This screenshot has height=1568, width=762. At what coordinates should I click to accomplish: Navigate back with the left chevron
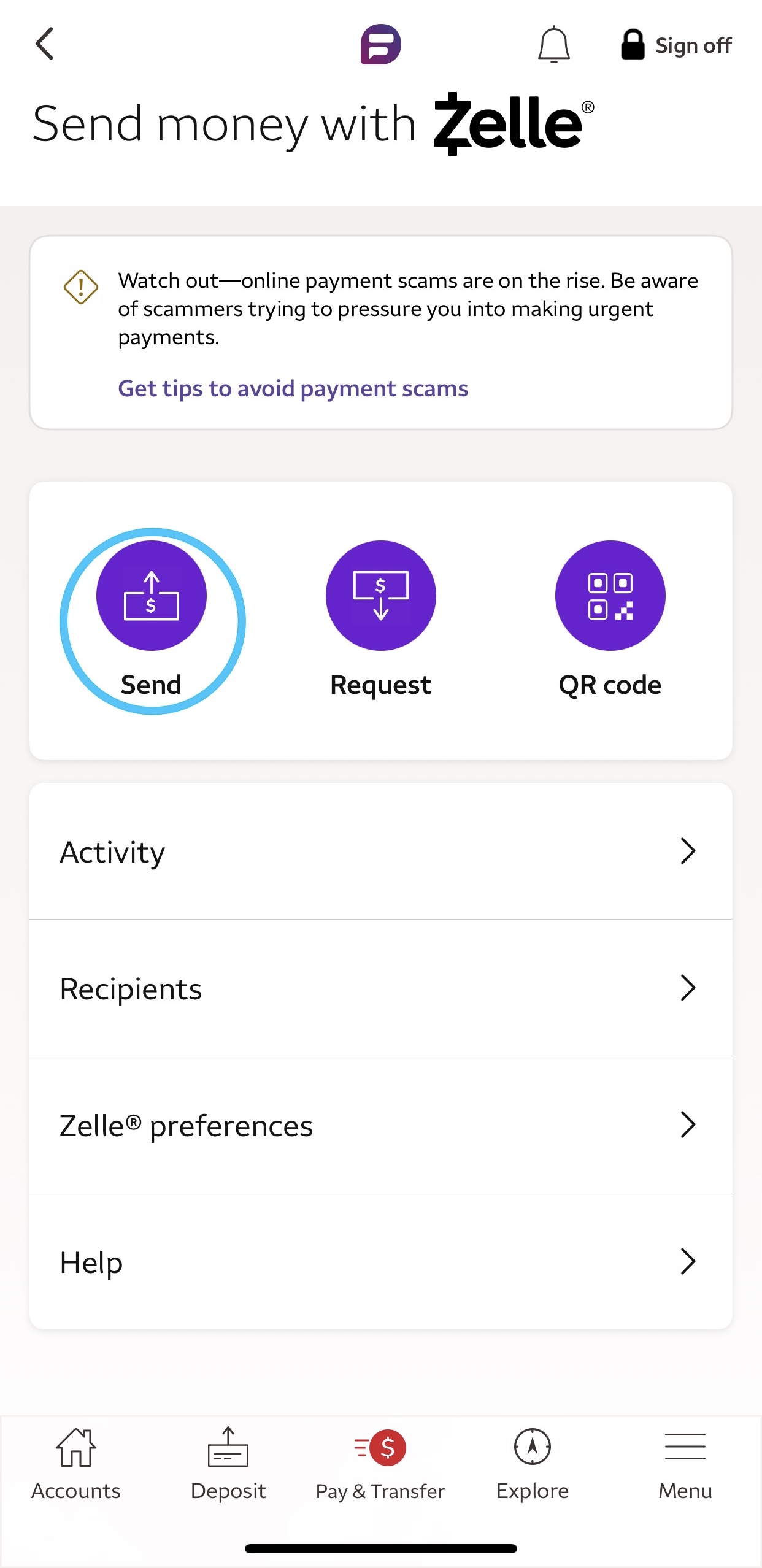click(44, 44)
